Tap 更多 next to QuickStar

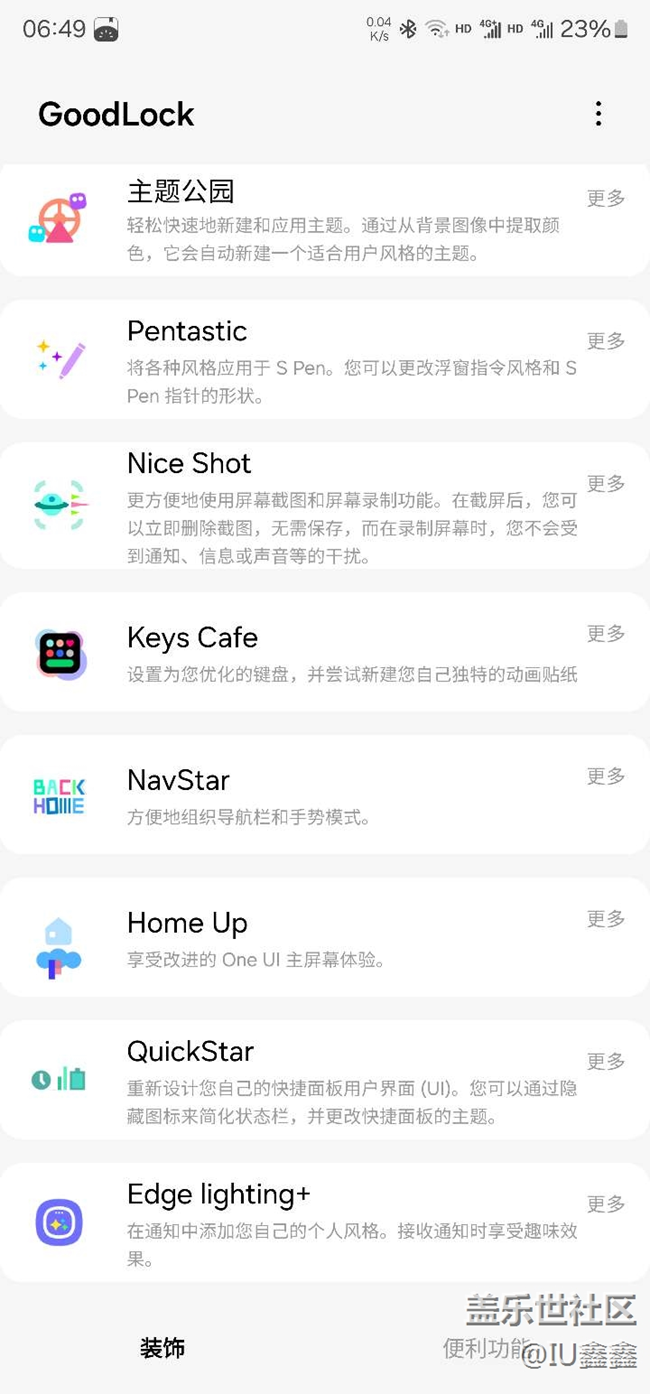tap(605, 1061)
